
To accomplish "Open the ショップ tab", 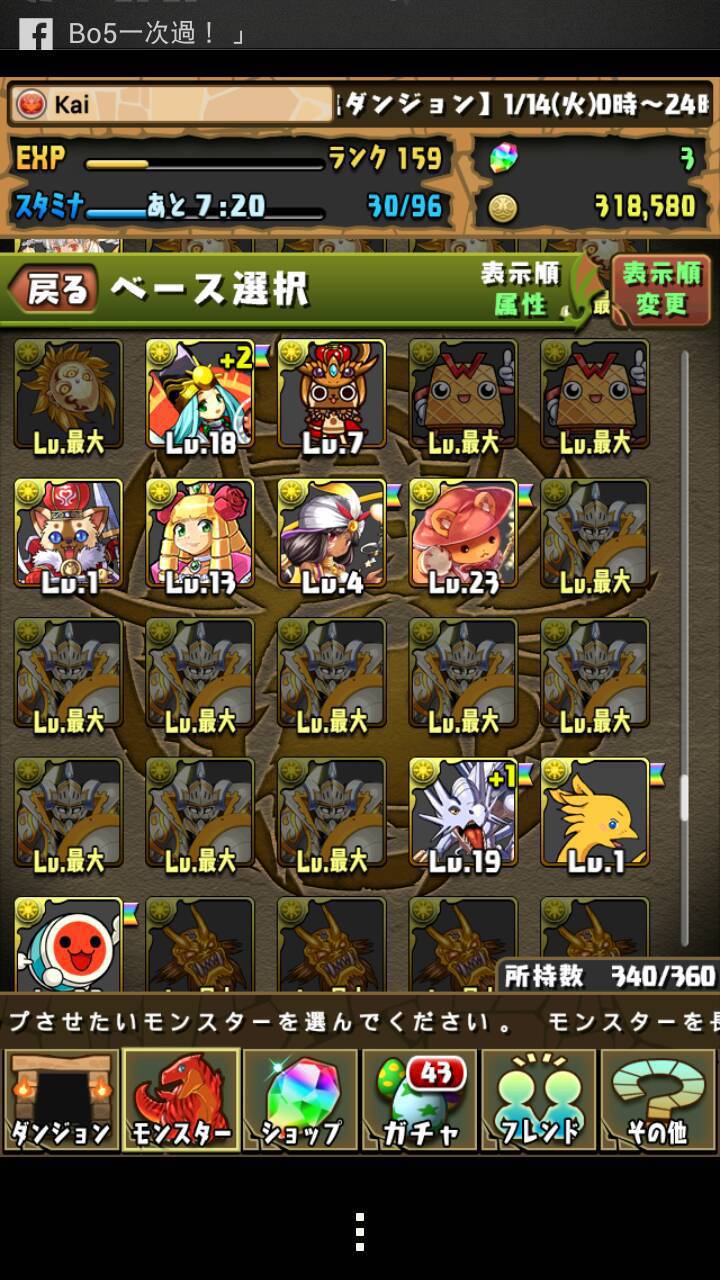I will [300, 1100].
